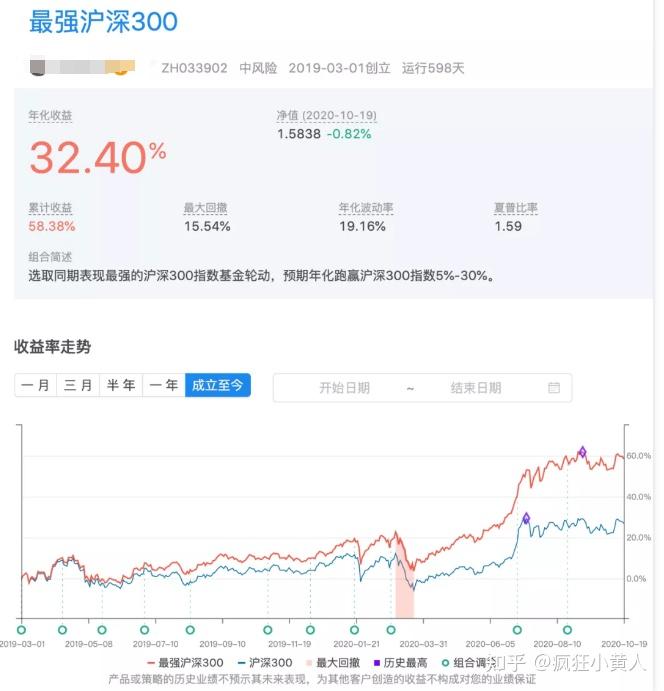
Task: Switch to the 三月 range
Action: 78,385
